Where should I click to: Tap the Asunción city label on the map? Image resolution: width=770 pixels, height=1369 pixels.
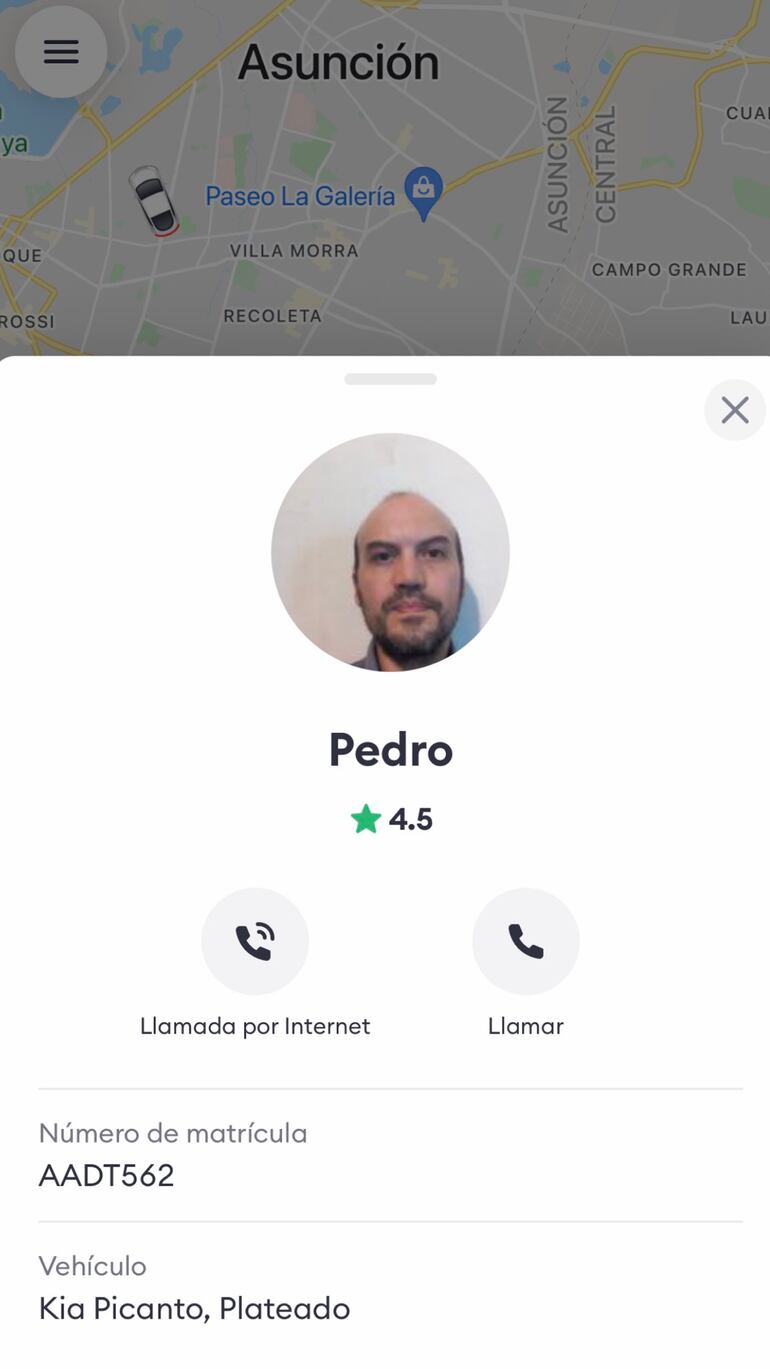pos(338,61)
